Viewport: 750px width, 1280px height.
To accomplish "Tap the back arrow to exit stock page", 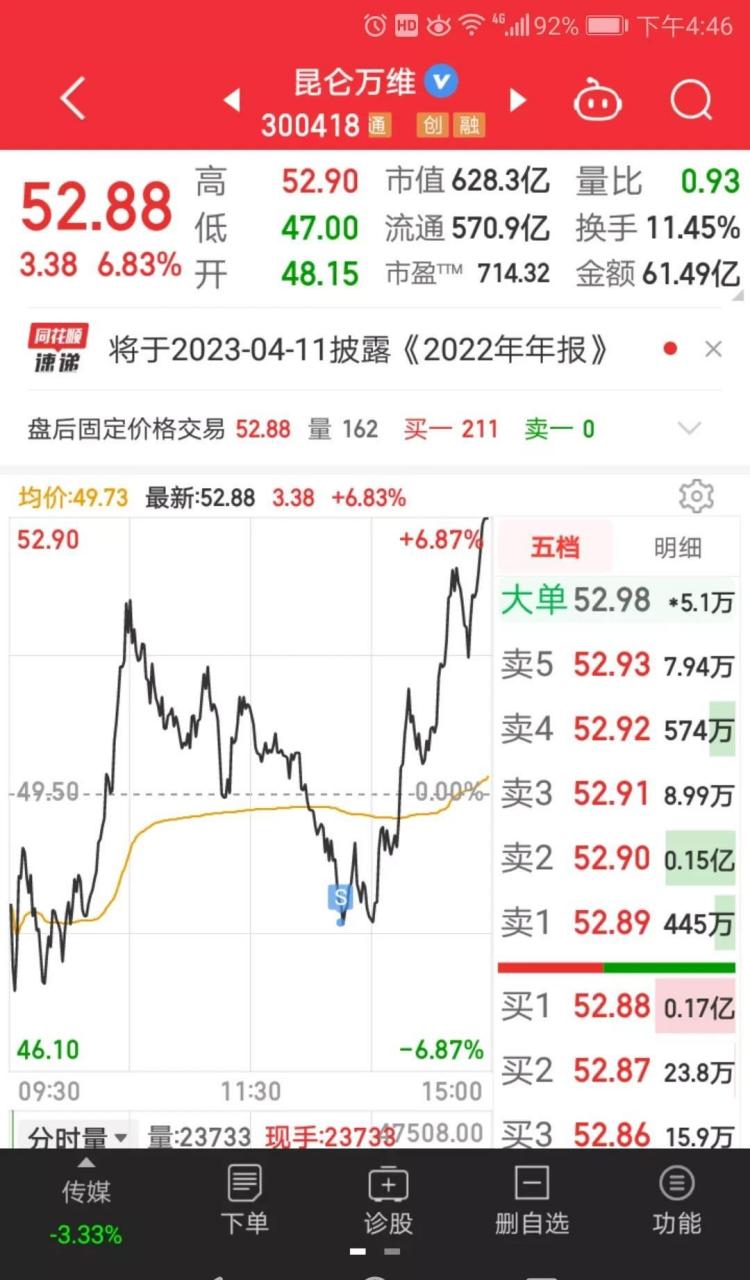I will (x=70, y=98).
